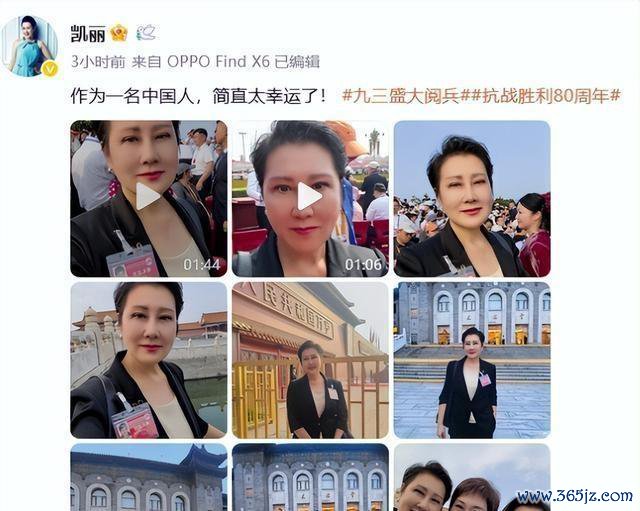Open the photo at the red gate
The height and width of the screenshot is (511, 640).
click(310, 360)
